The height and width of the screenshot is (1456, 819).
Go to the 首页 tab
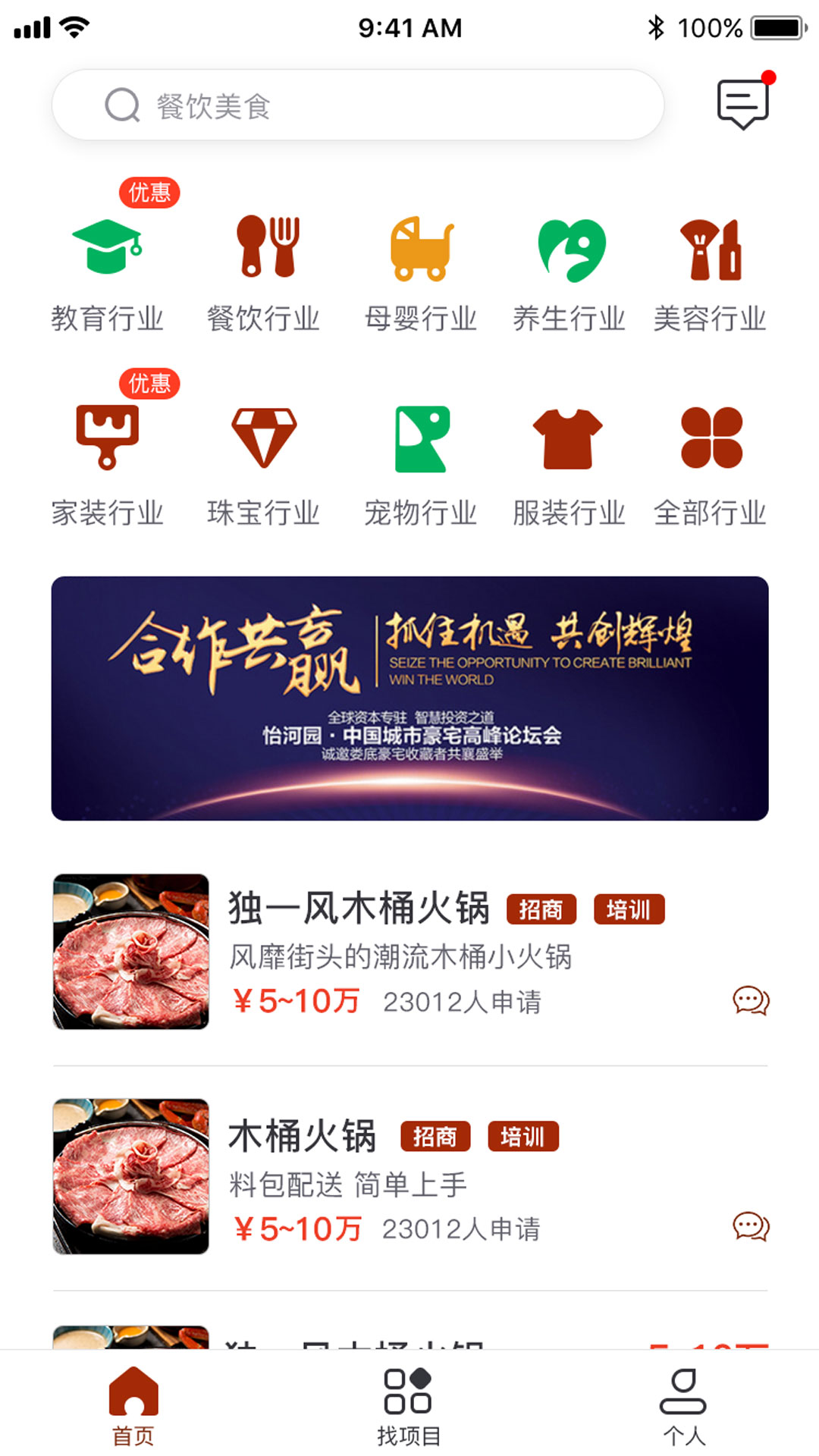tap(133, 1406)
